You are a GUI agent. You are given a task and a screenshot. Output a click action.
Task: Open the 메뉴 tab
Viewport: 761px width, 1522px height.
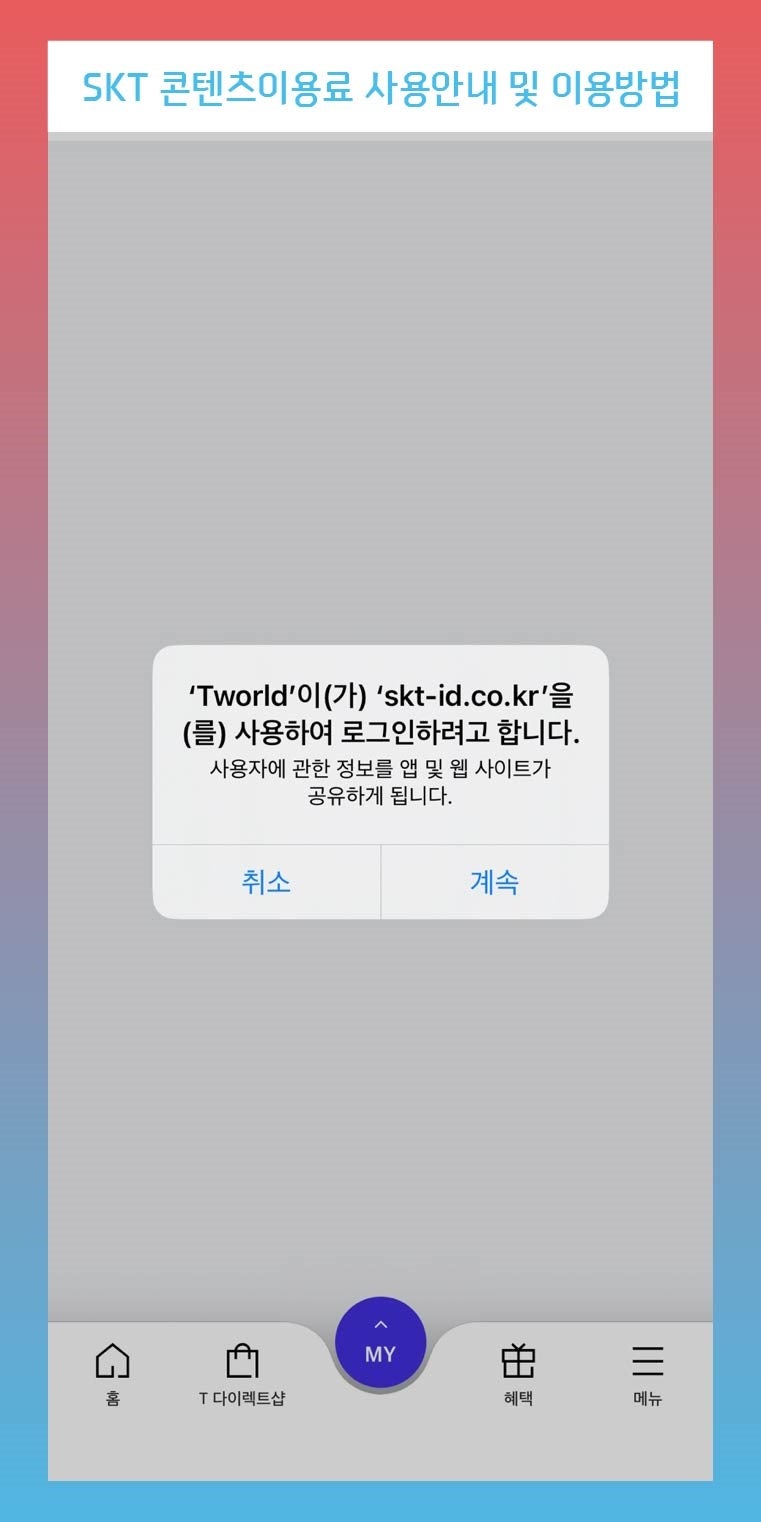(648, 1374)
